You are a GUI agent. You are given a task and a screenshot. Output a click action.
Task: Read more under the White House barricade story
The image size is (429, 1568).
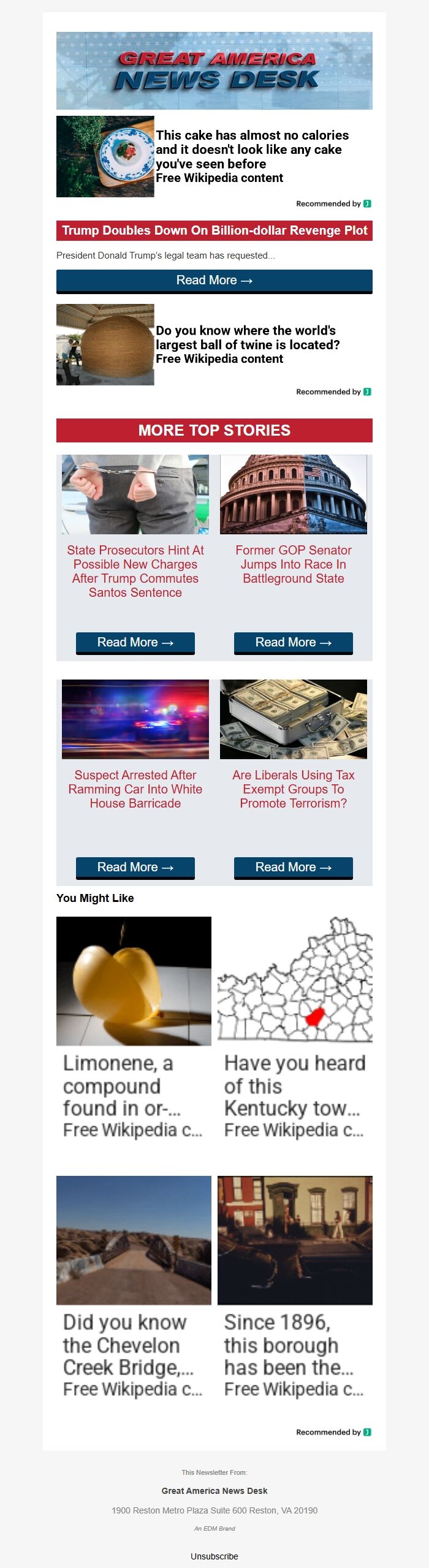(135, 867)
